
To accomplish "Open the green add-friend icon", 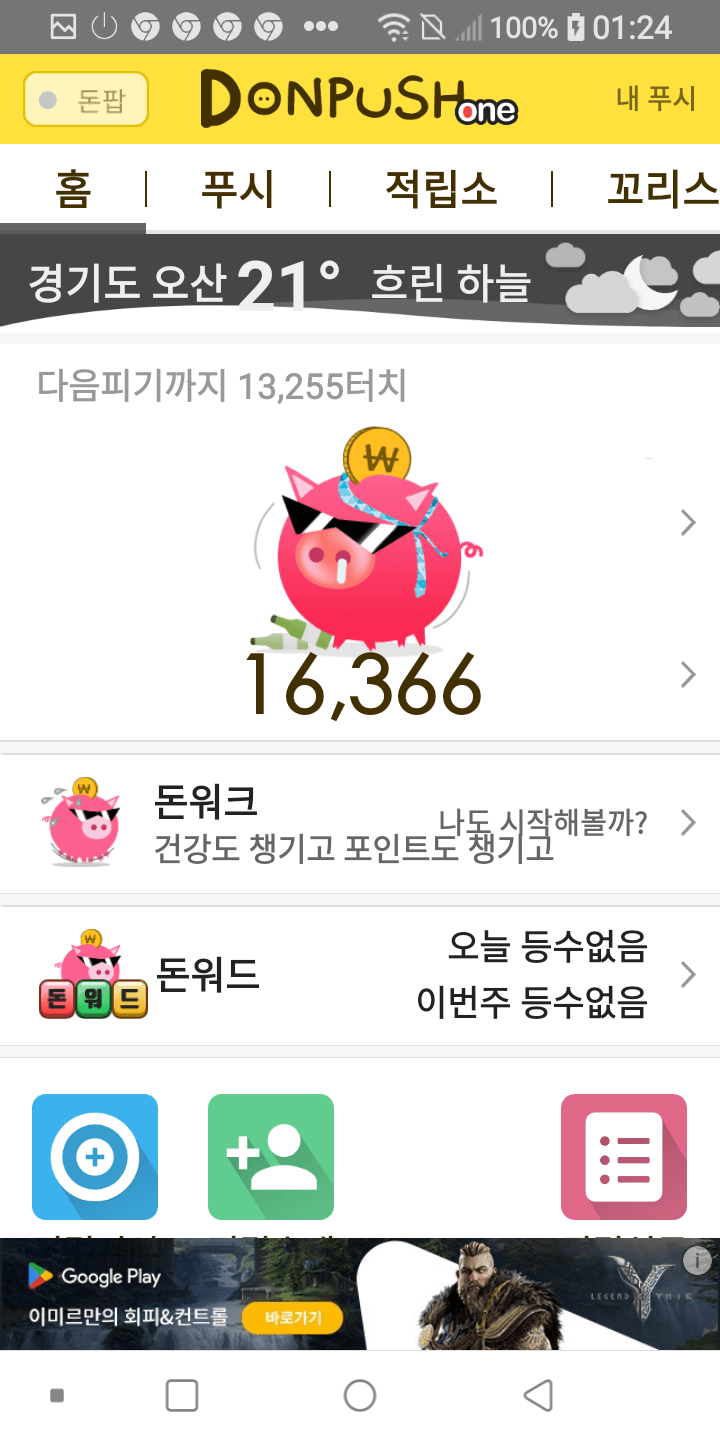I will coord(271,1157).
